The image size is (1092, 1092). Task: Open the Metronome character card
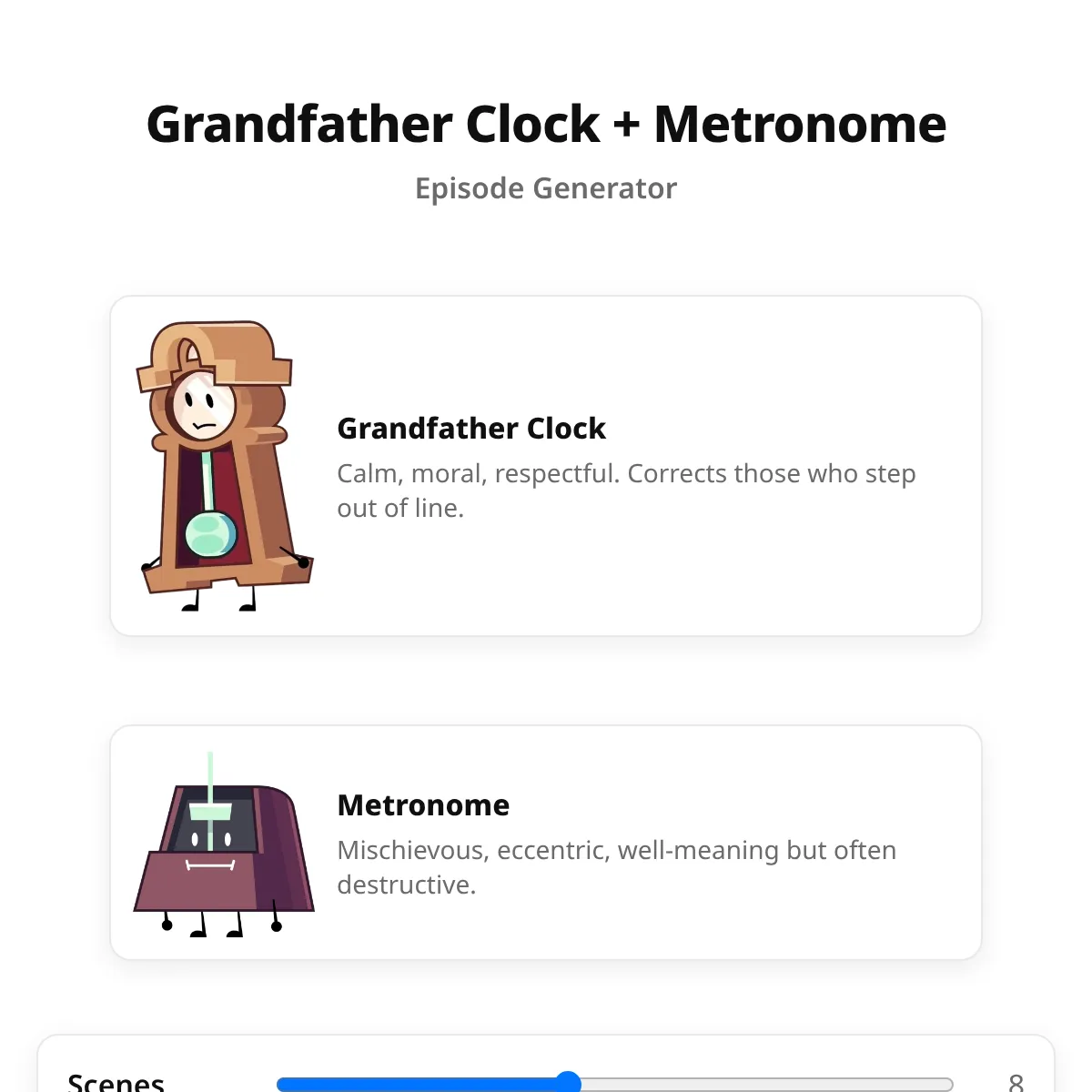coord(546,843)
